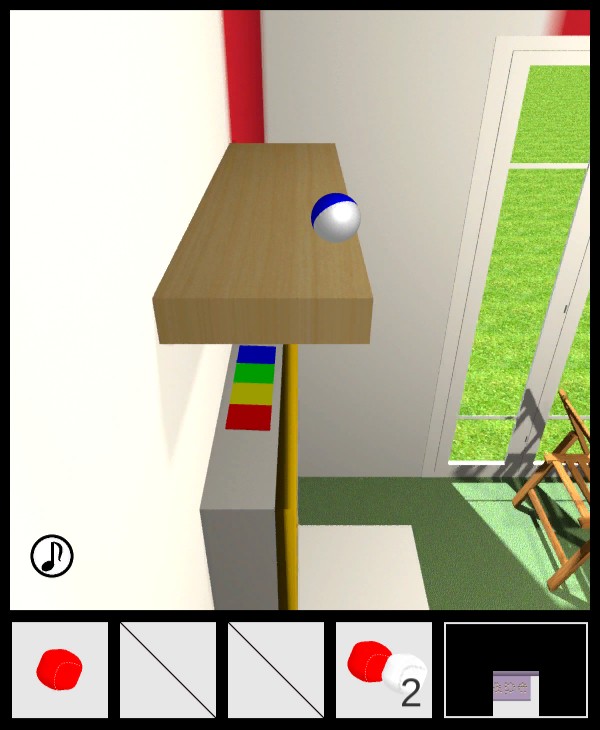Select the red ball inventory item

60,669
